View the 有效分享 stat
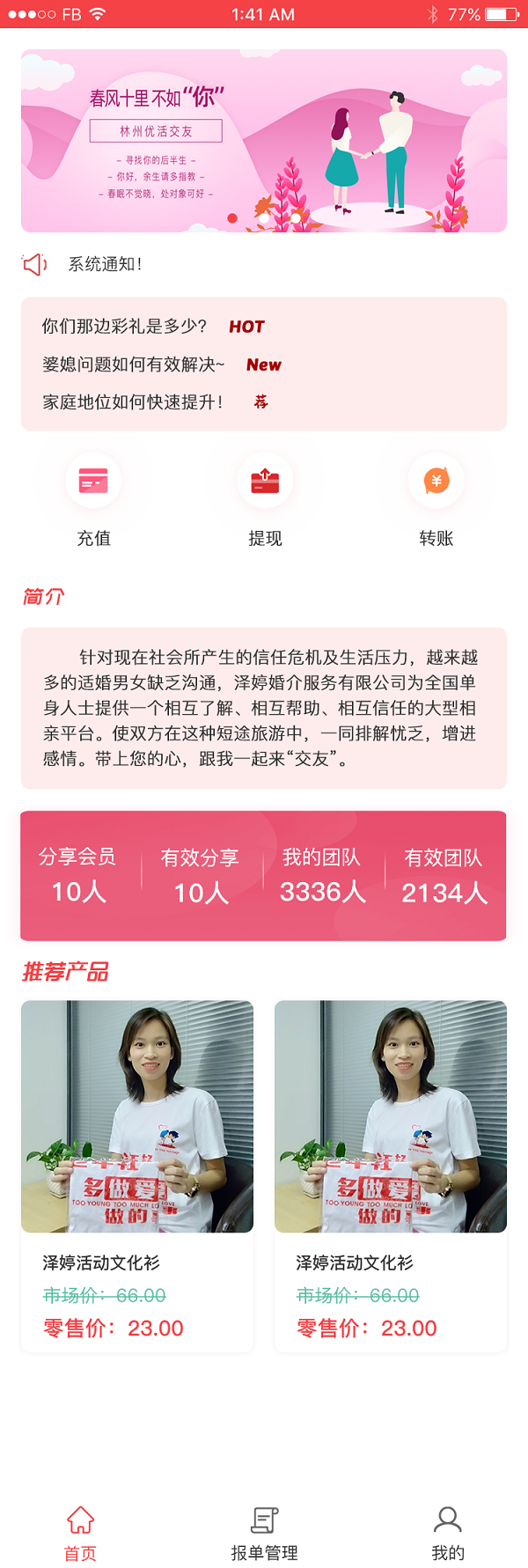The height and width of the screenshot is (1568, 528). pyautogui.click(x=201, y=876)
